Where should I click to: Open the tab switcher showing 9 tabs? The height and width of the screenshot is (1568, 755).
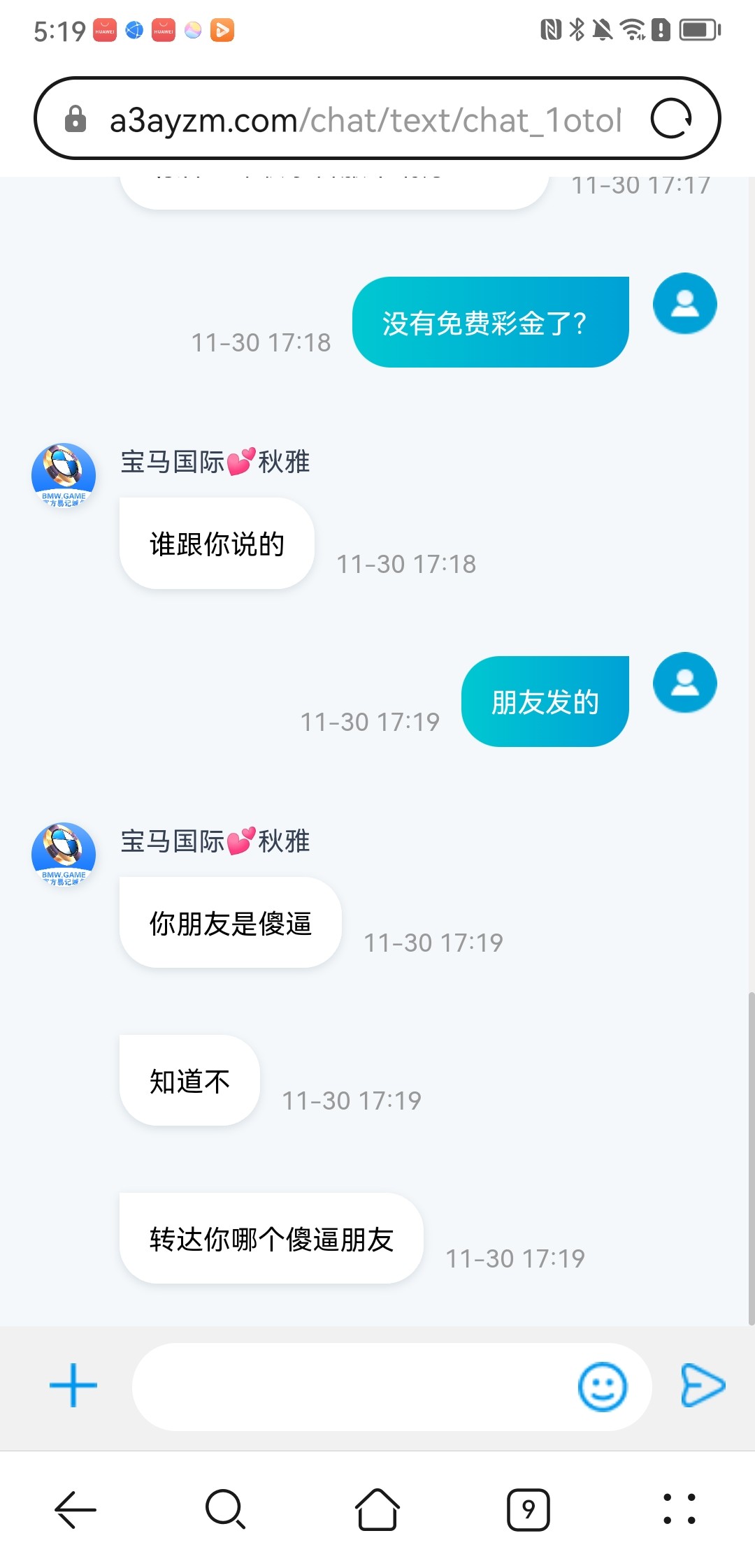(528, 1510)
